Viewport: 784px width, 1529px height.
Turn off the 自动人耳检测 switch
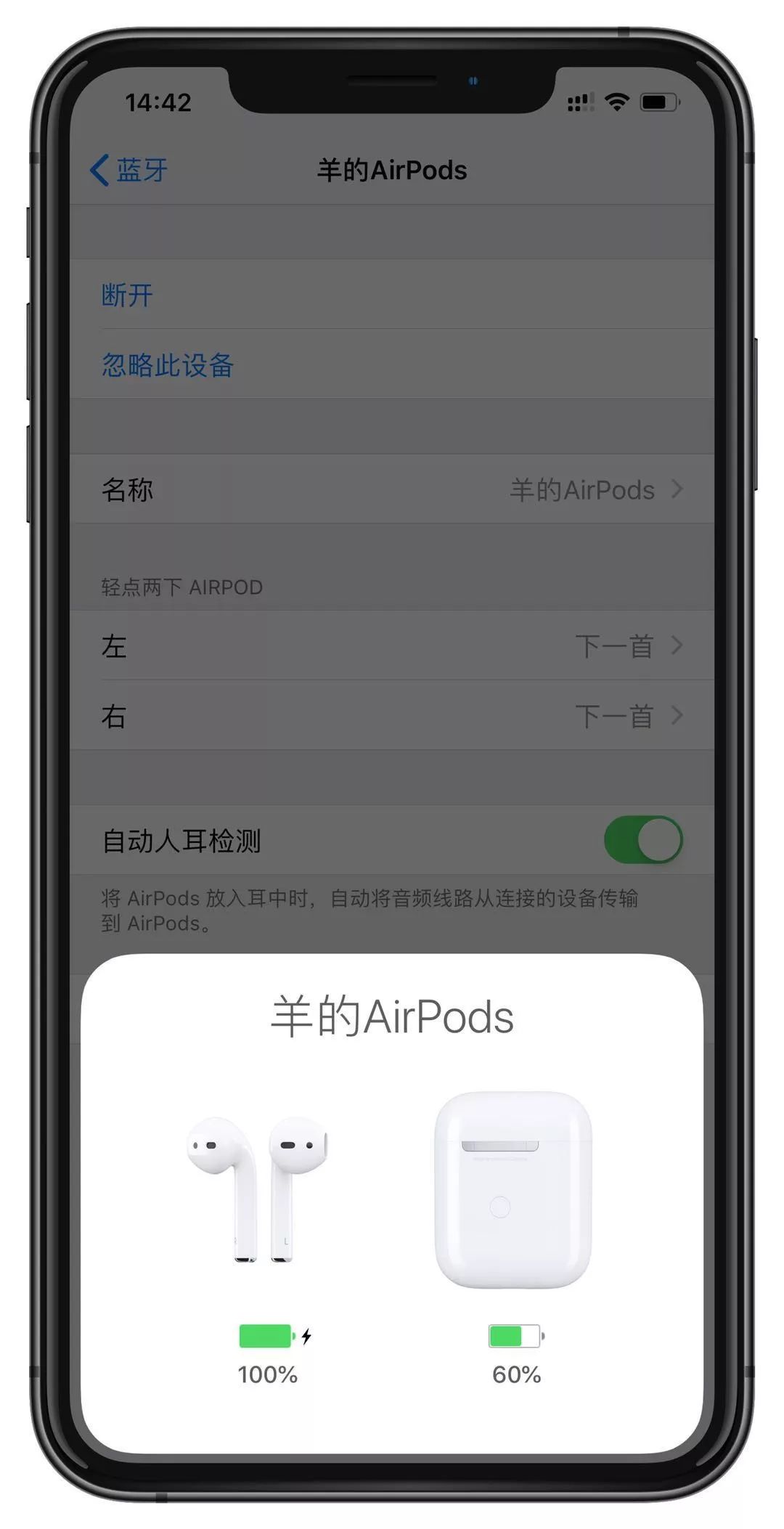click(x=642, y=840)
